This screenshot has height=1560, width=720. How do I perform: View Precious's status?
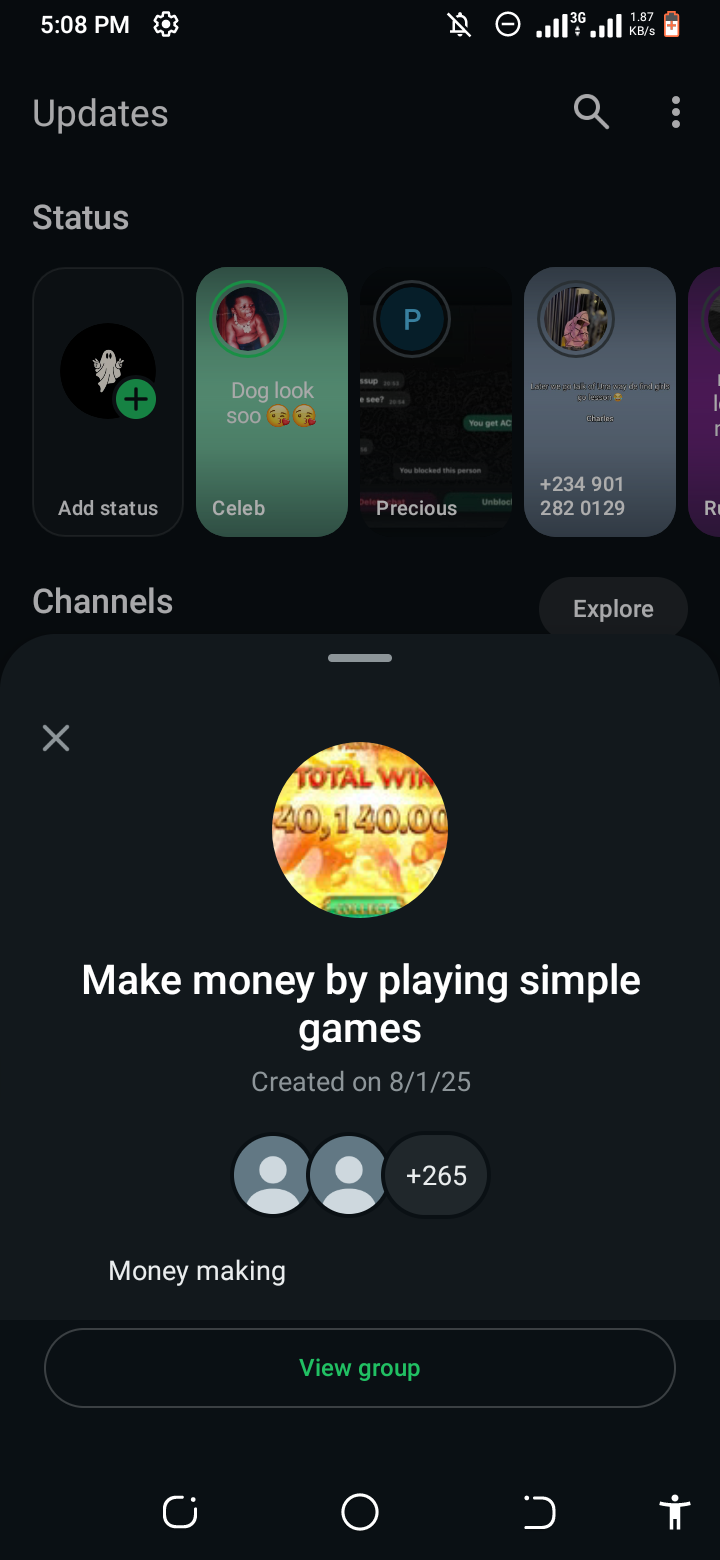[x=436, y=401]
